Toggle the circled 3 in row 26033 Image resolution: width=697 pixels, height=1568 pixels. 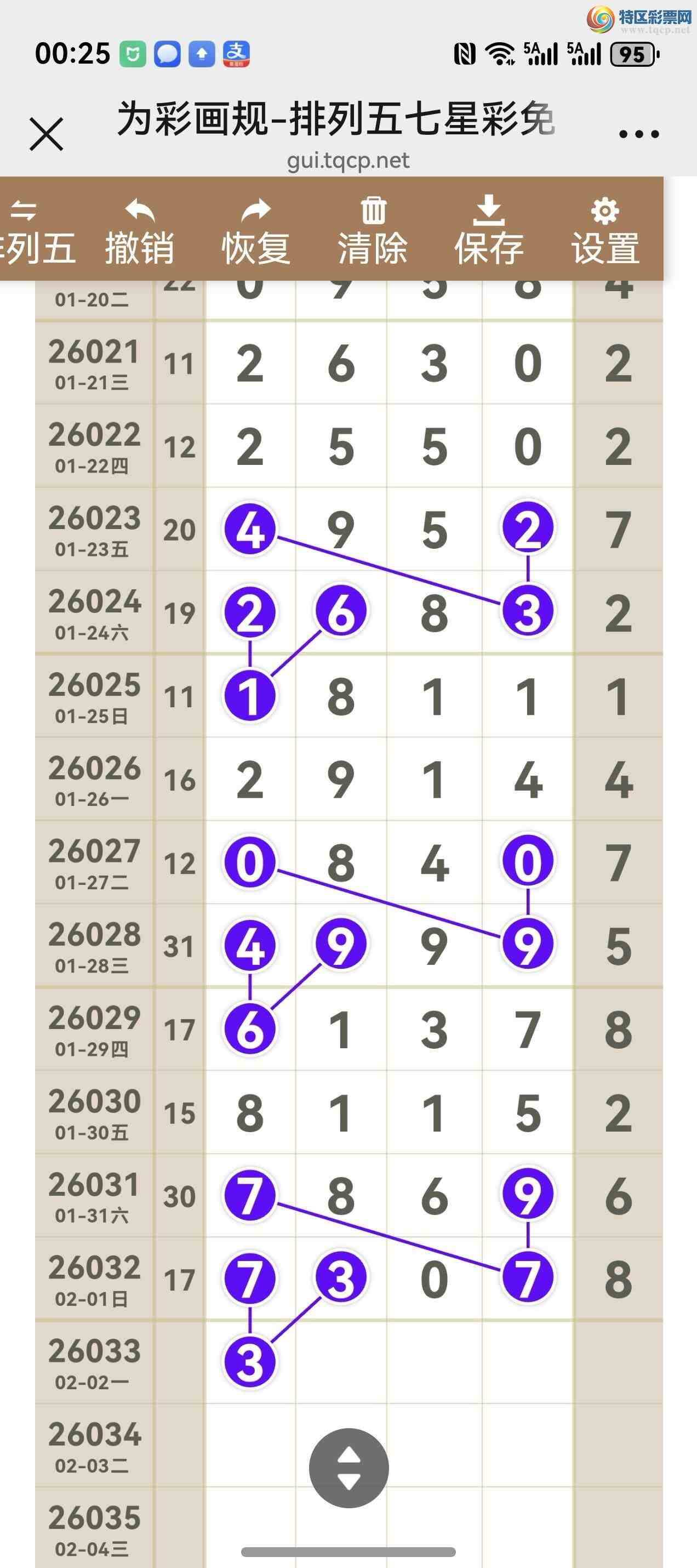point(250,1362)
